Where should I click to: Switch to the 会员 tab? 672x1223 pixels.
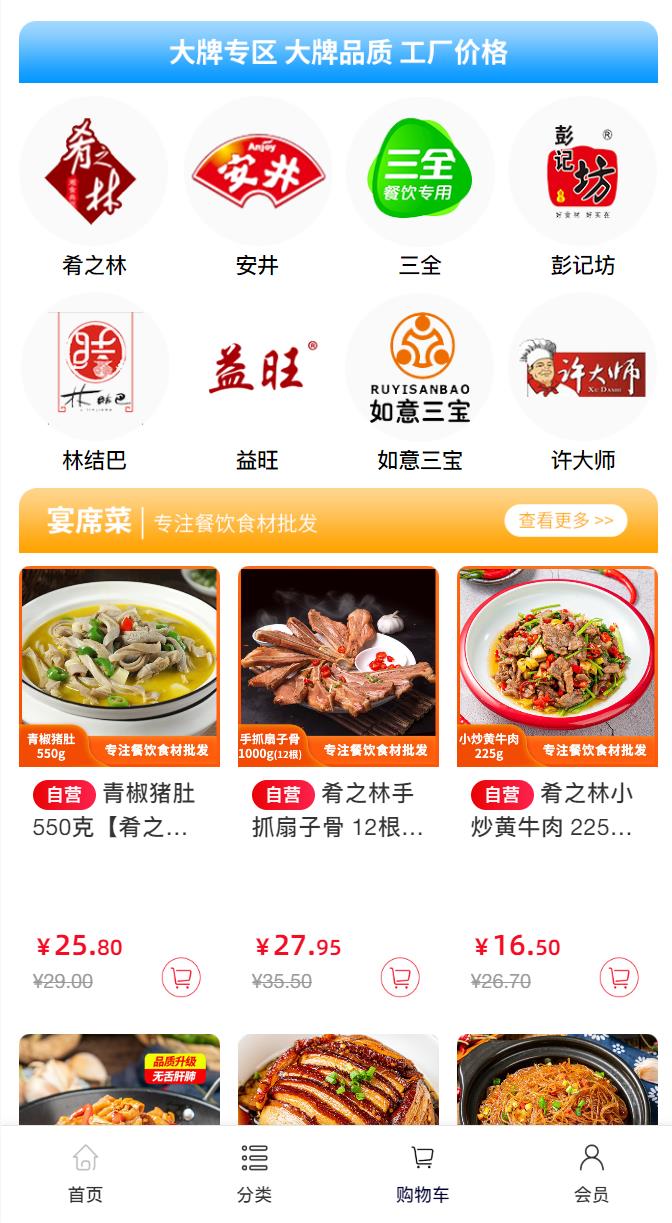pyautogui.click(x=591, y=1174)
